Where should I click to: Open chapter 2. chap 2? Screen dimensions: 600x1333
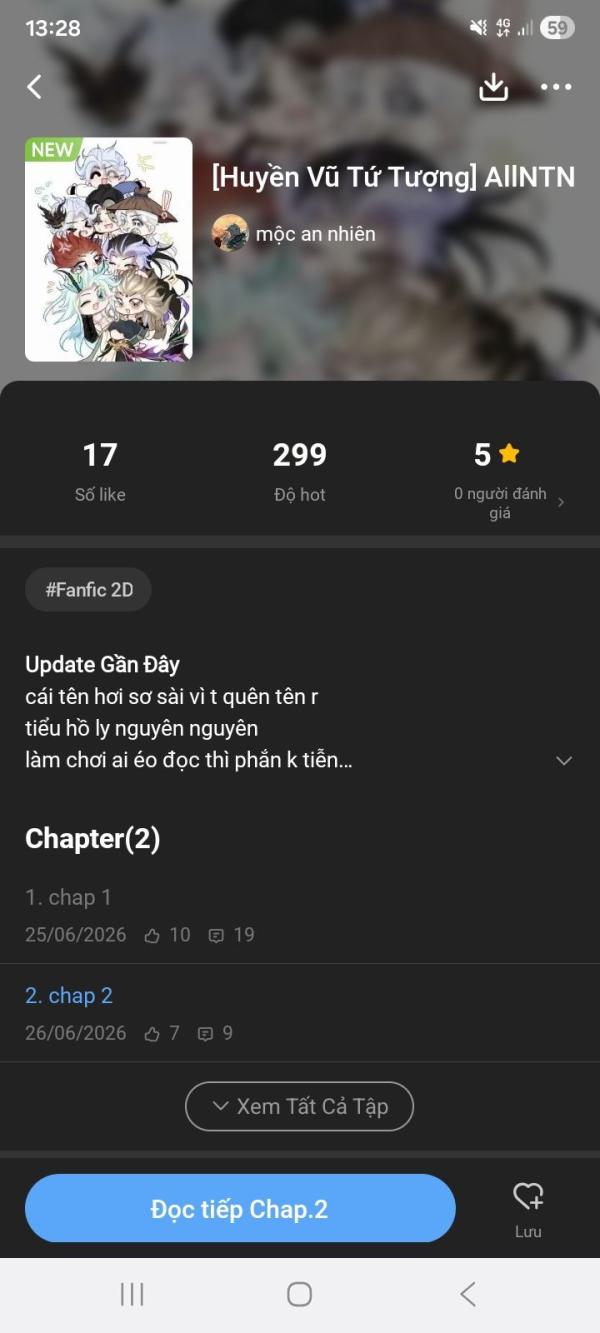[300, 1013]
